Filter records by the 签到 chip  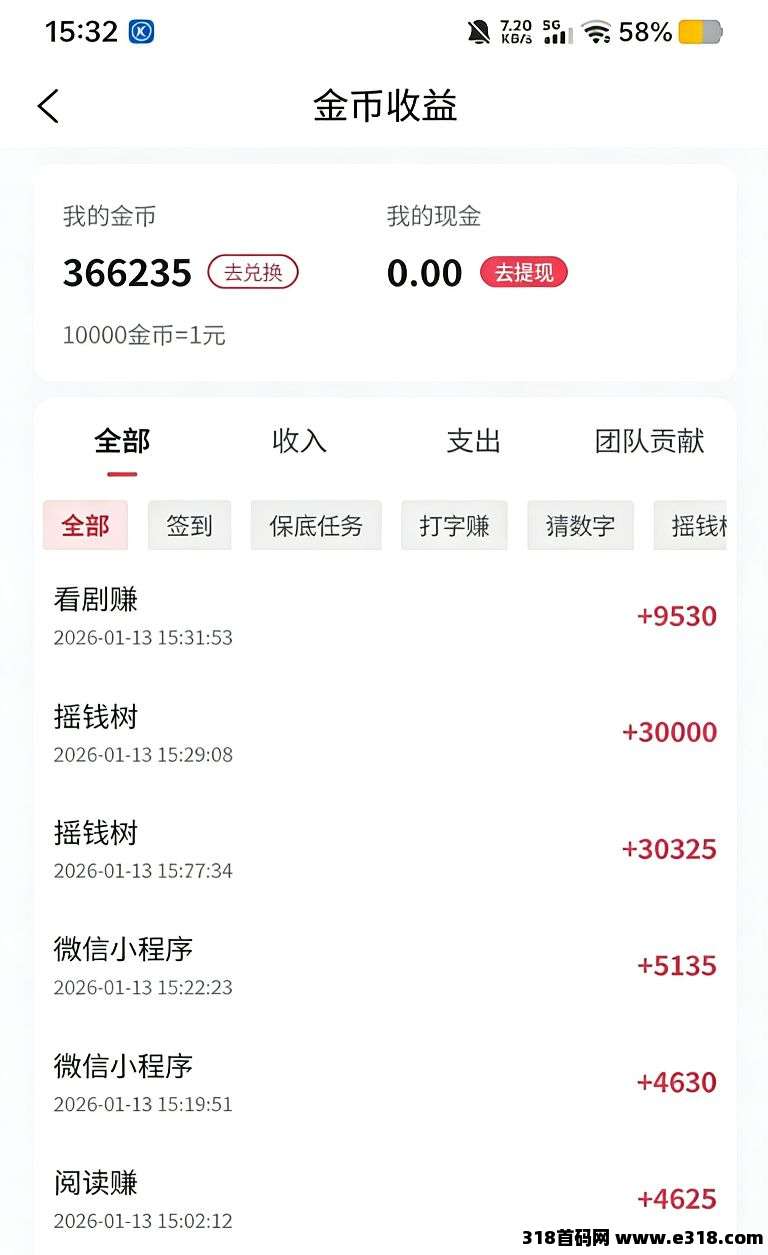tap(189, 526)
